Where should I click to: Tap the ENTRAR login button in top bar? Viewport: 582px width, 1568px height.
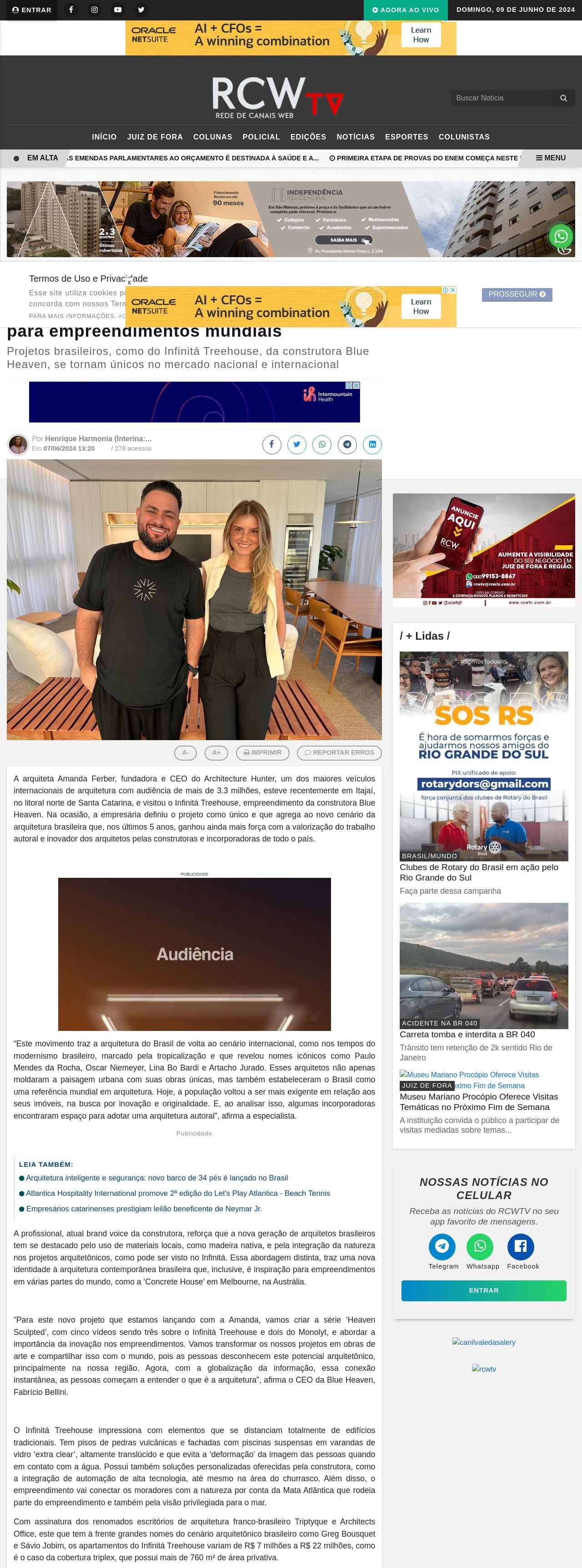[32, 10]
